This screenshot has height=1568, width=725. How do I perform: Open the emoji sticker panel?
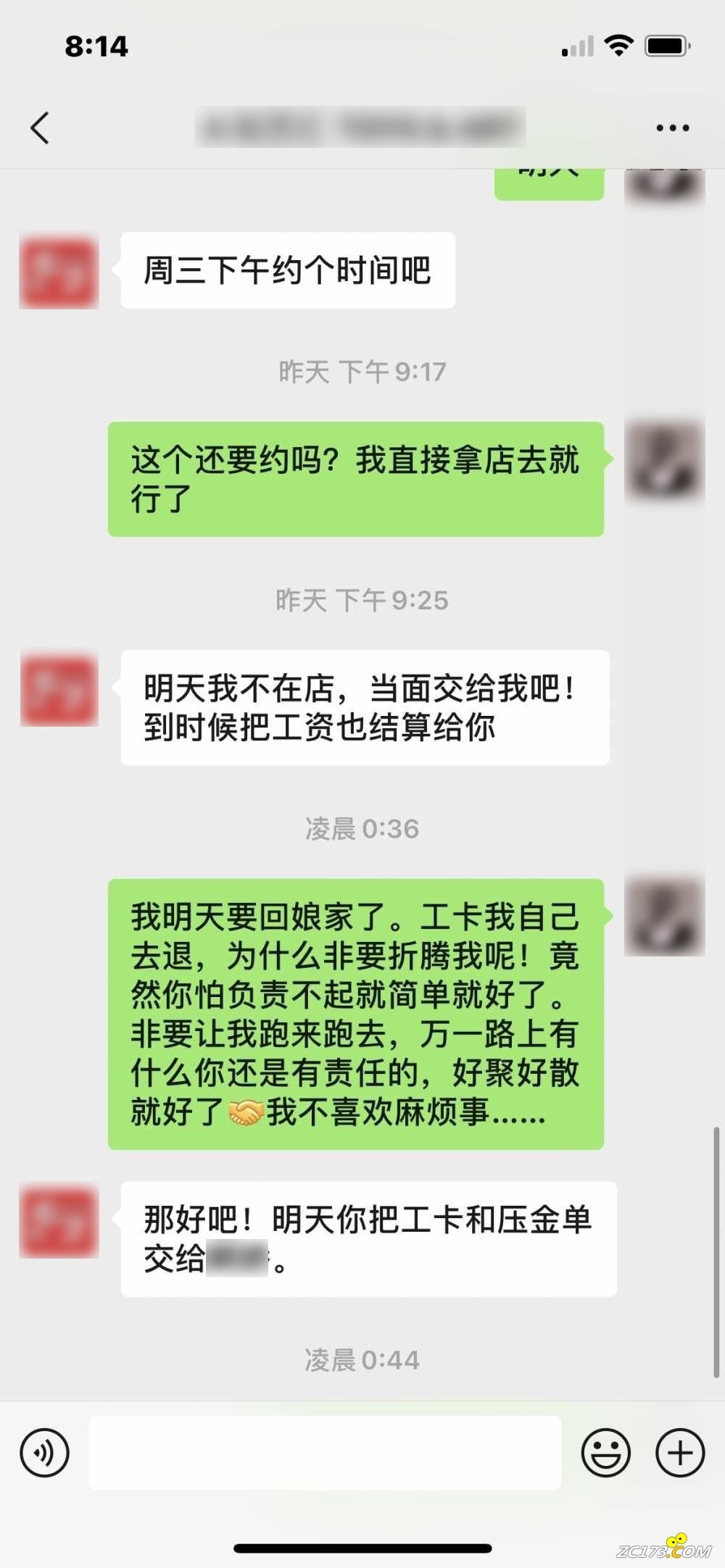(605, 1453)
